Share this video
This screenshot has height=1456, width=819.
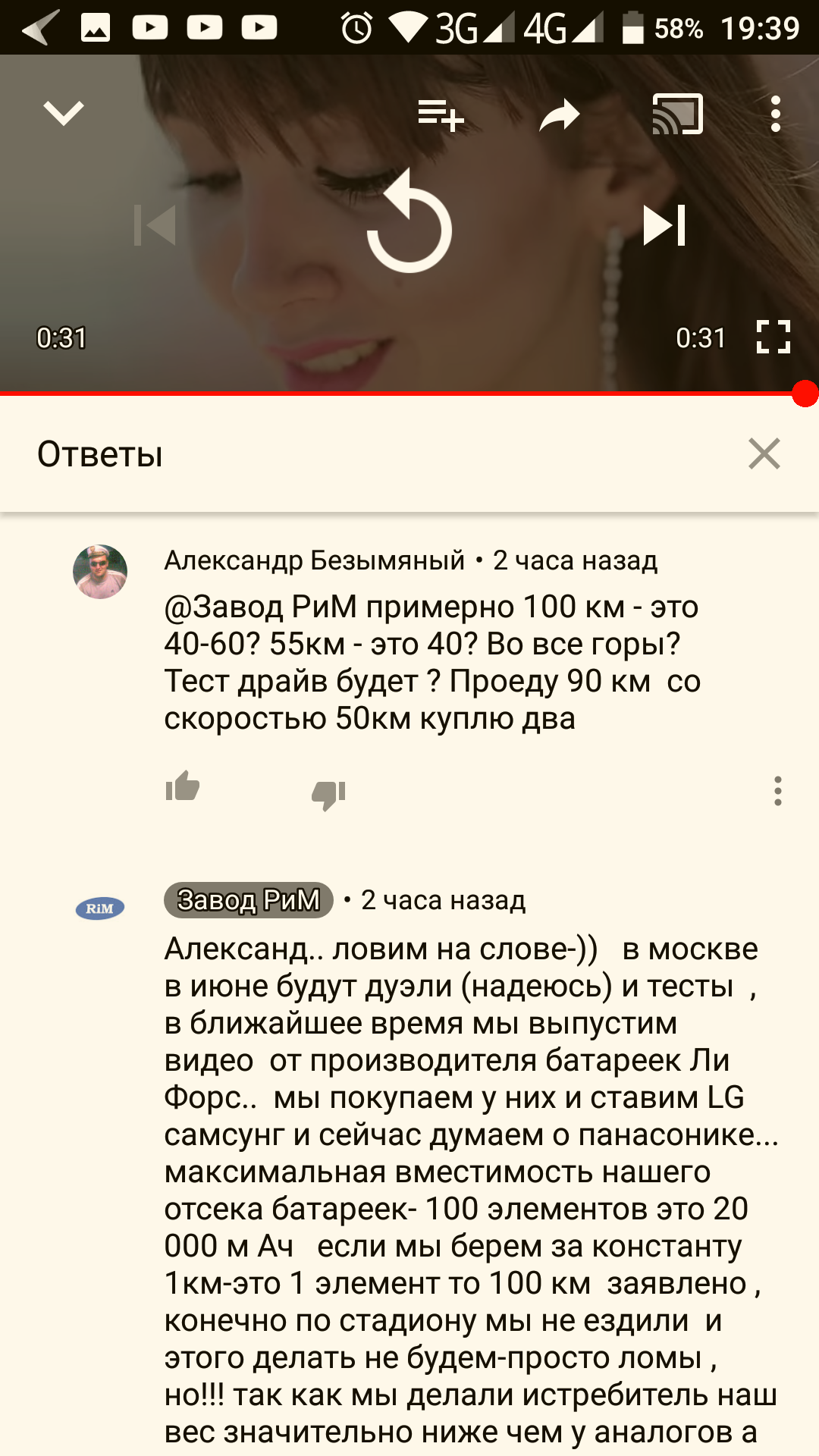[x=560, y=115]
